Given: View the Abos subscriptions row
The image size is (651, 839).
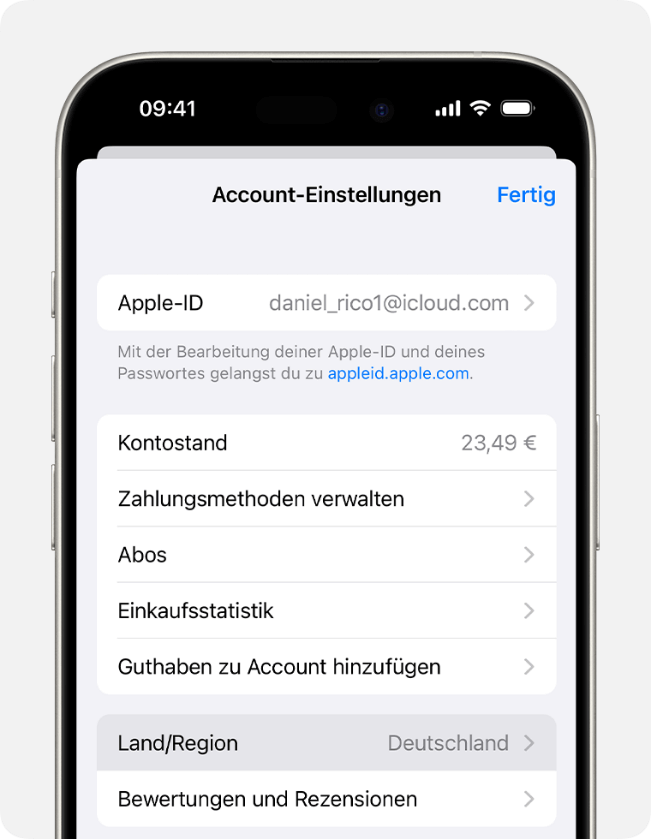Looking at the screenshot, I should pyautogui.click(x=326, y=555).
